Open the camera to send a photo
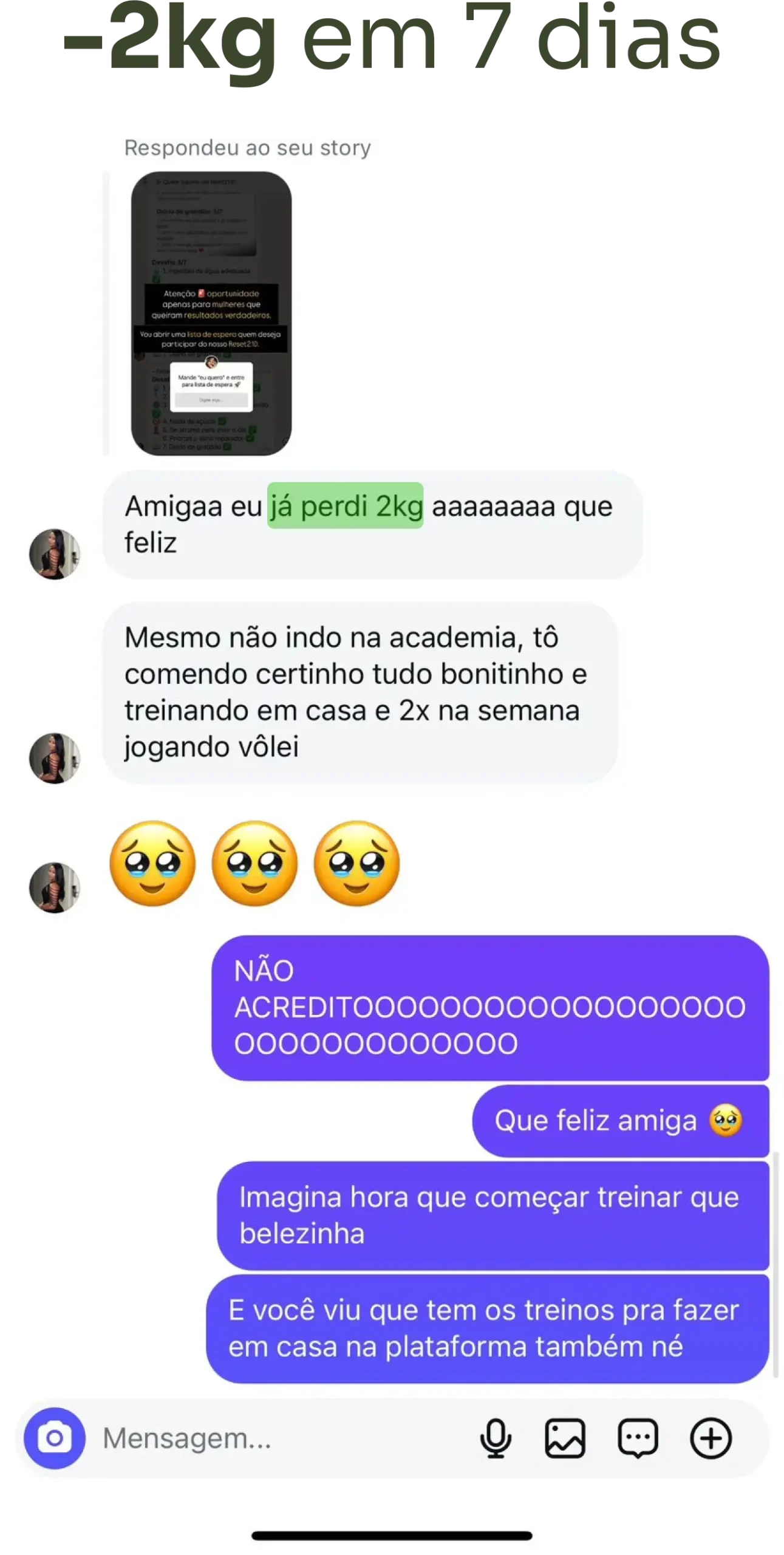 [x=55, y=1437]
